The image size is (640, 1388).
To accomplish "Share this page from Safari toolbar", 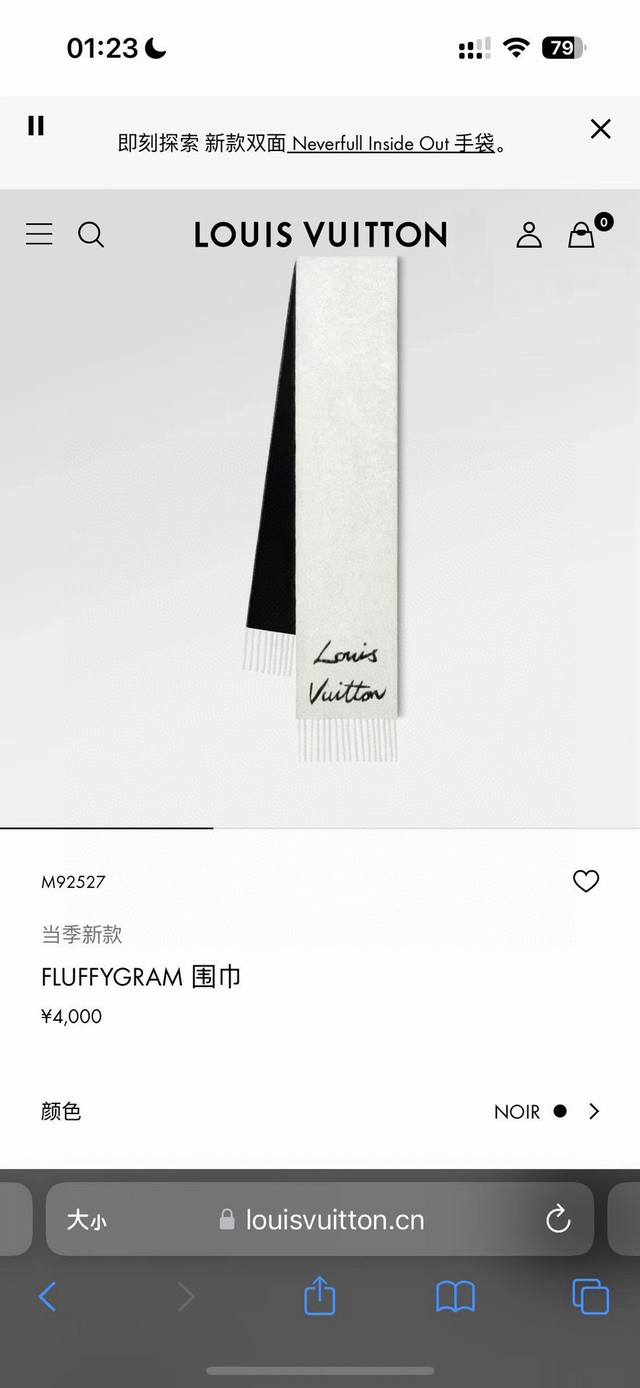I will click(320, 1297).
